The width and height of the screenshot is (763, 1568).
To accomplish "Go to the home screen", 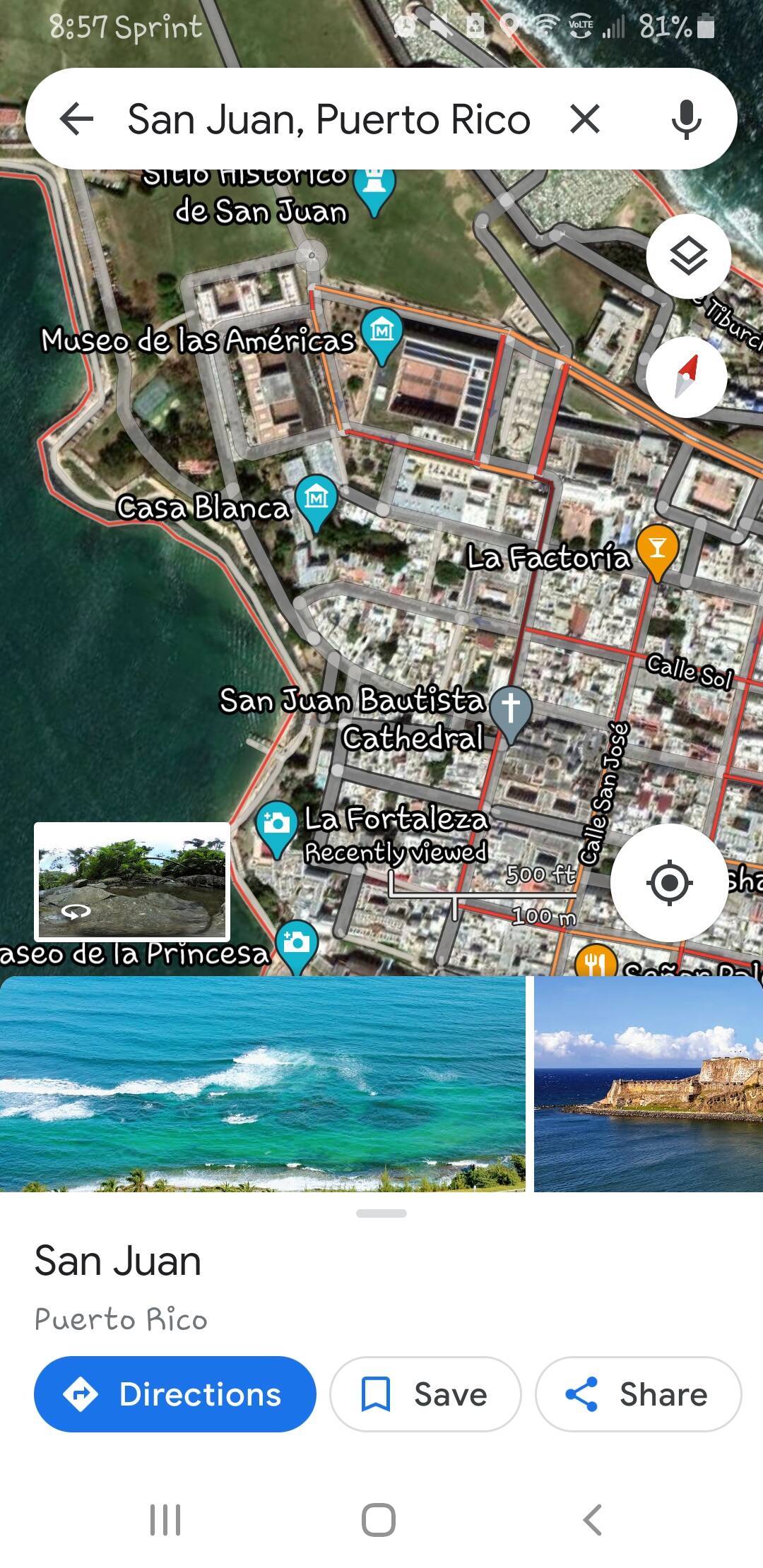I will point(379,1519).
